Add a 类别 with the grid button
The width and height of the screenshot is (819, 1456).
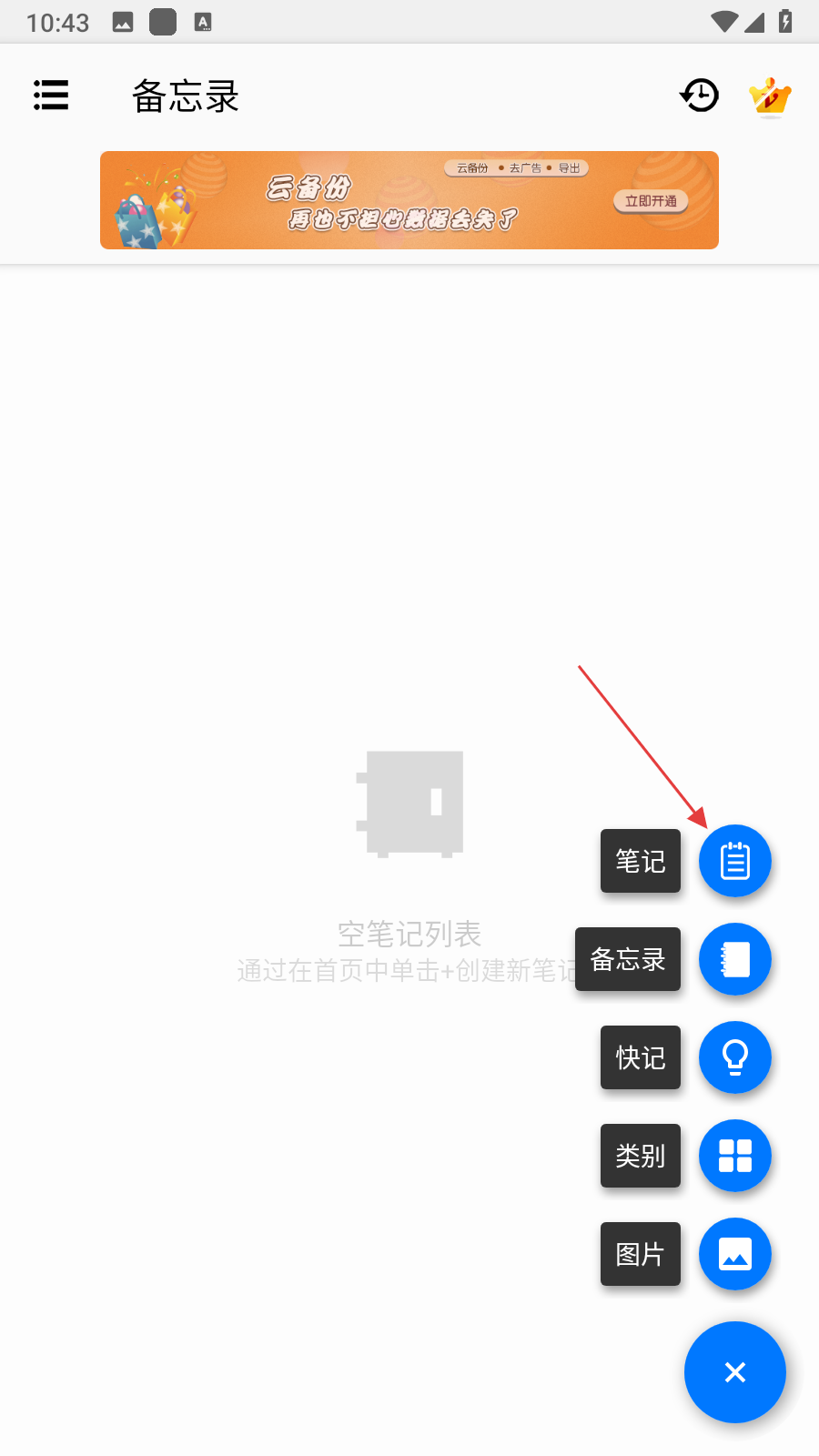734,1156
